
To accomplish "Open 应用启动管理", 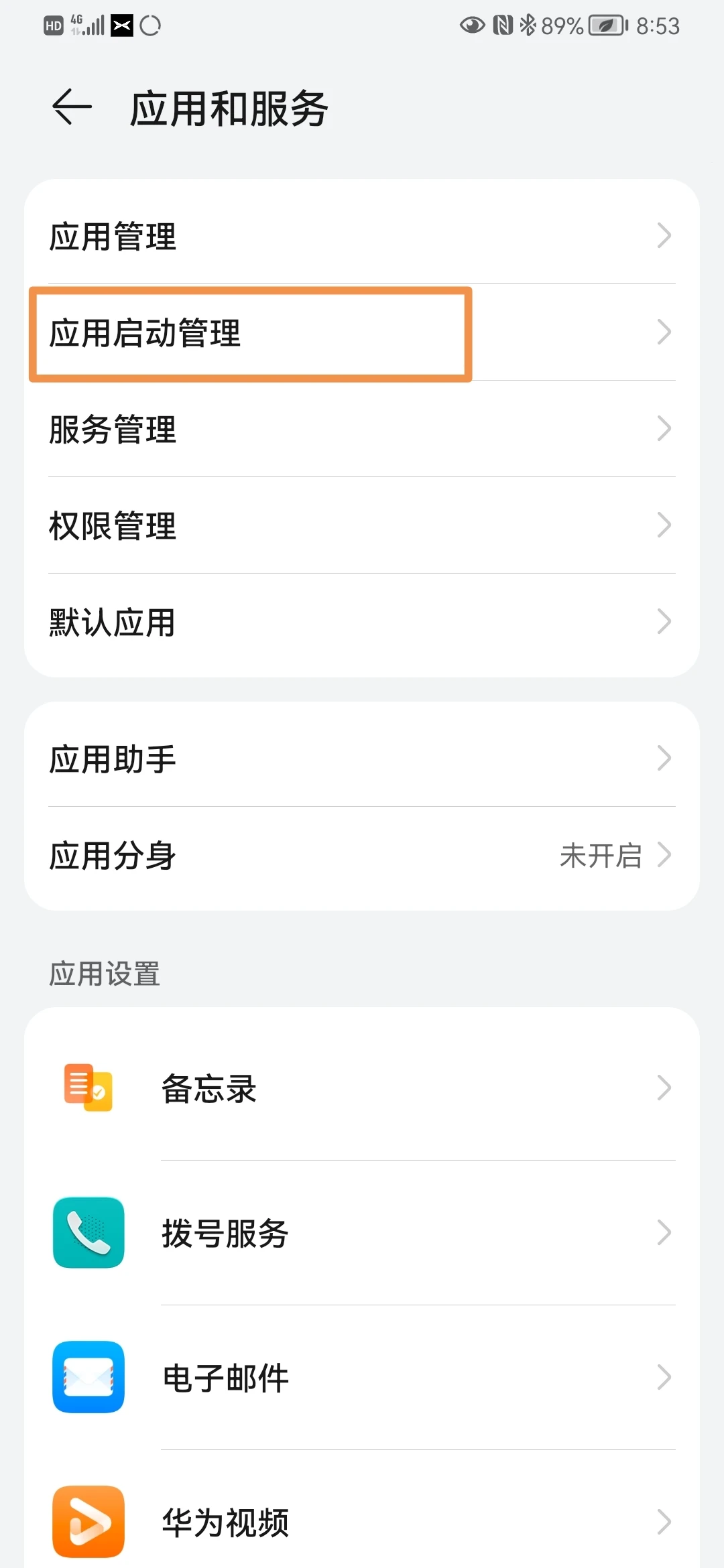I will (362, 332).
